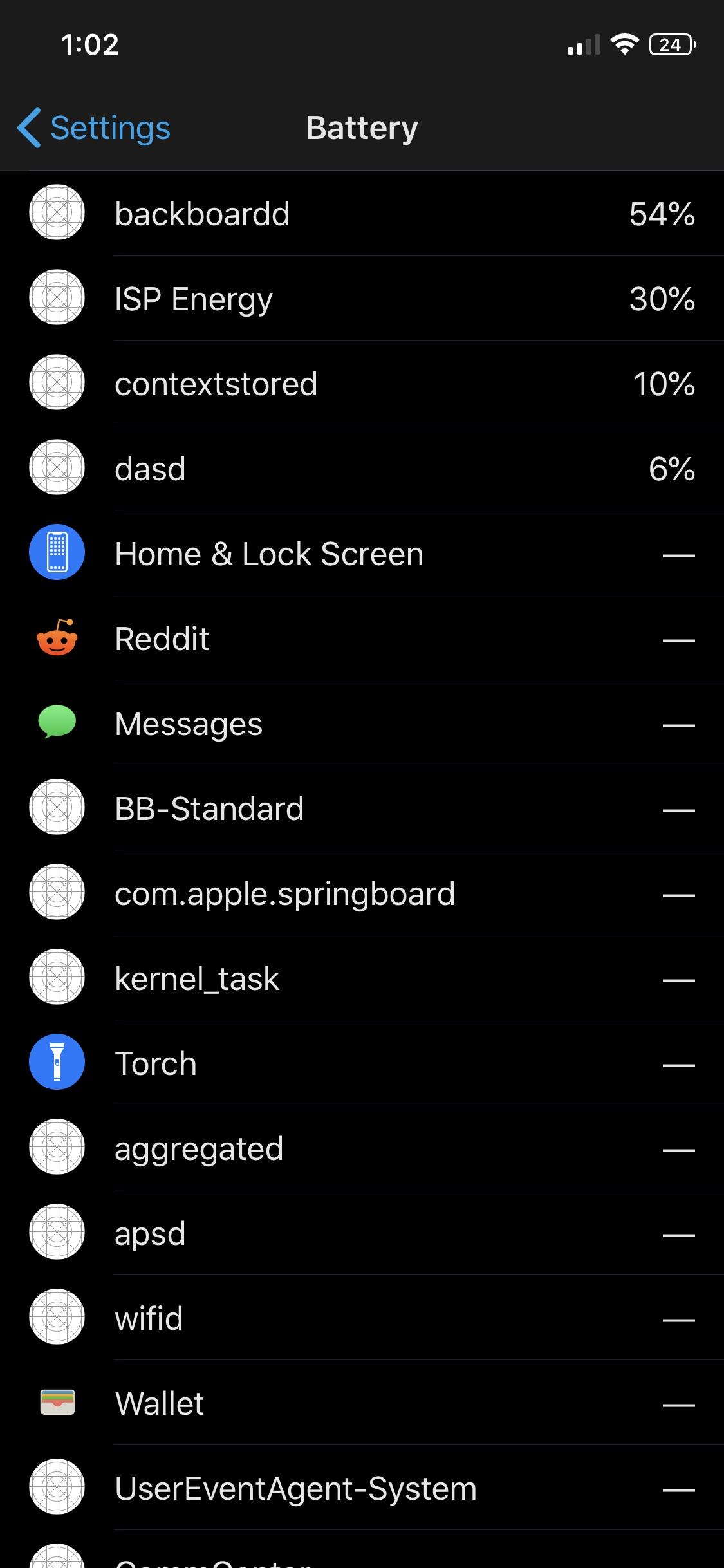
Task: Go back to Settings
Action: click(x=92, y=127)
